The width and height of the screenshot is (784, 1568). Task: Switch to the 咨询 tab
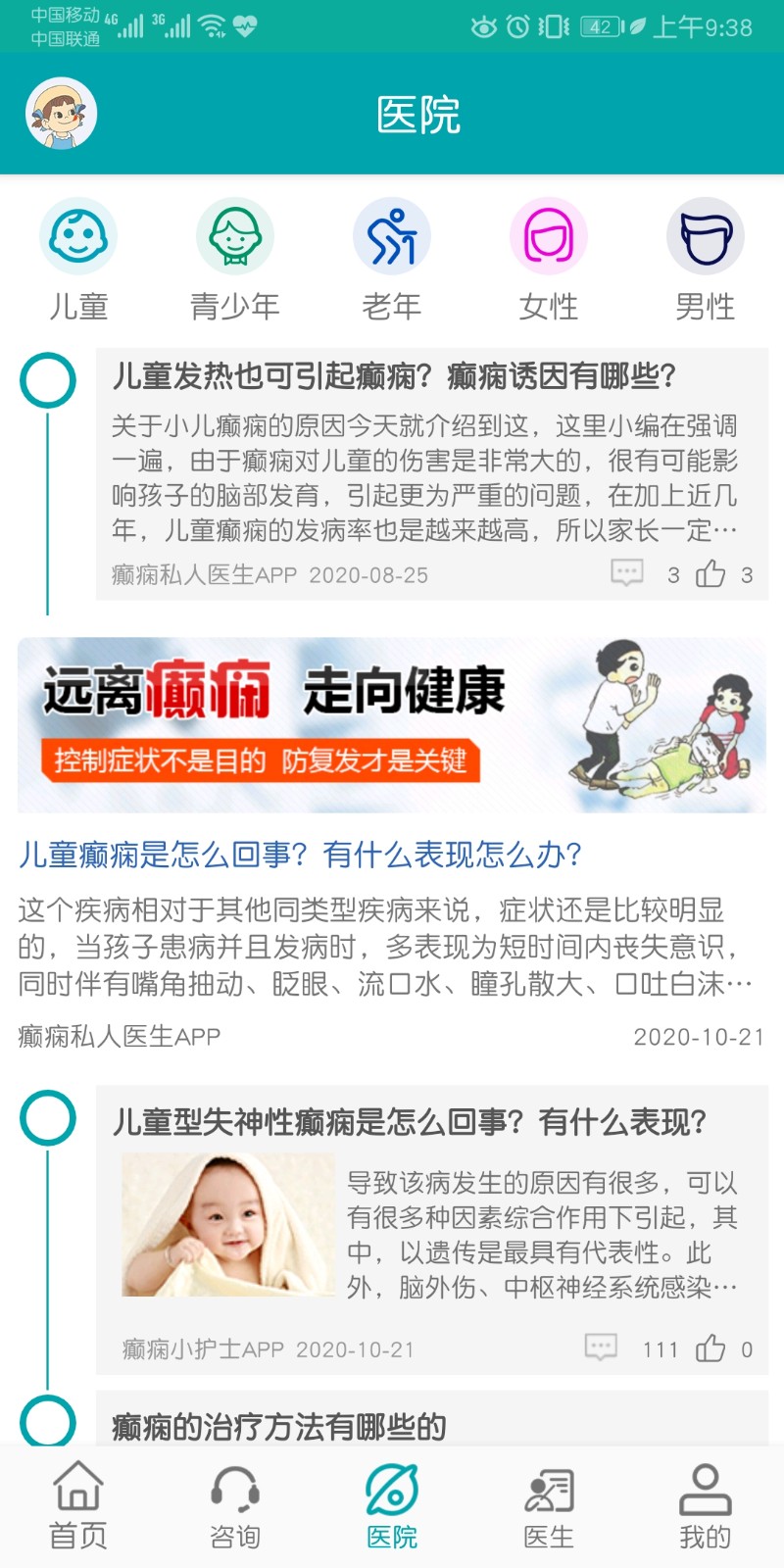(235, 1506)
